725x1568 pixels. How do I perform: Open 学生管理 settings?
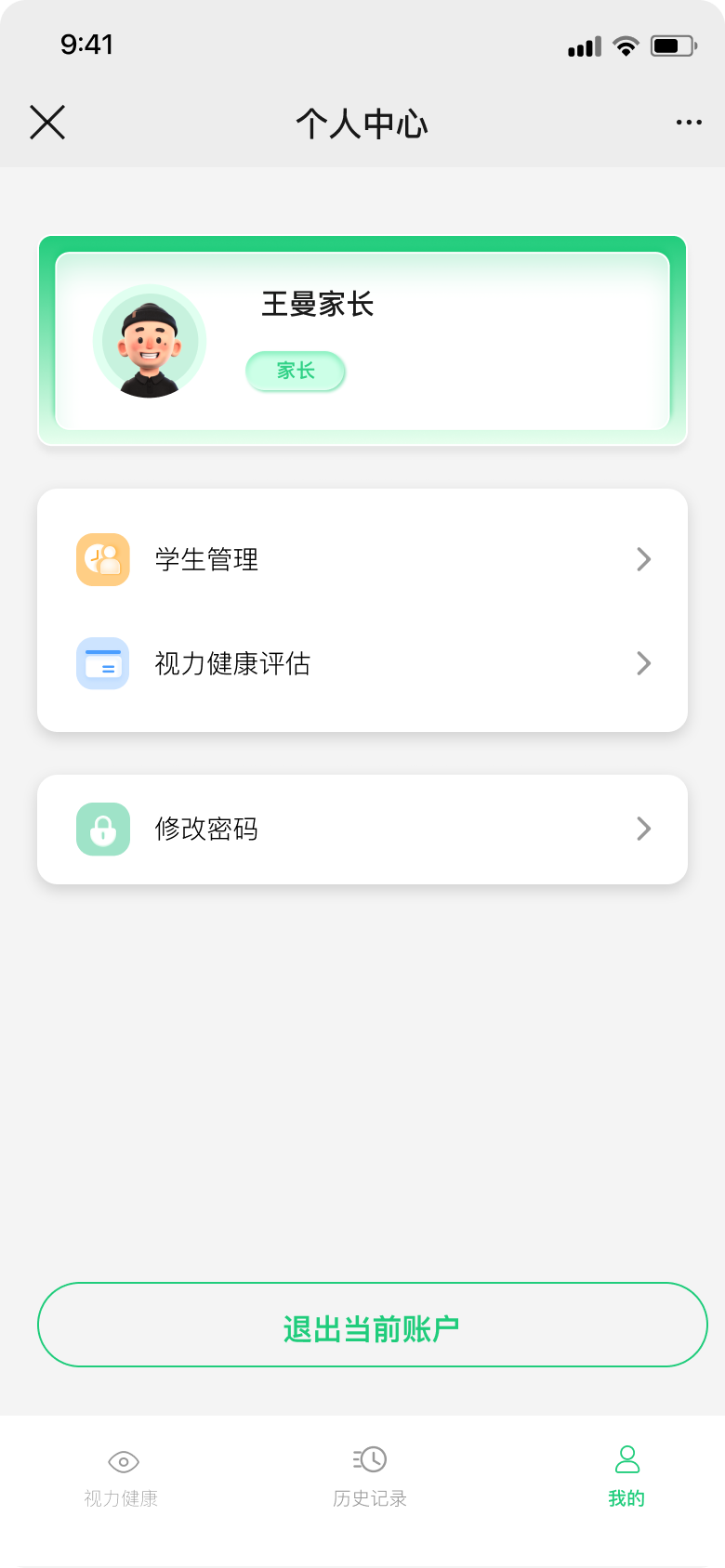tap(362, 559)
